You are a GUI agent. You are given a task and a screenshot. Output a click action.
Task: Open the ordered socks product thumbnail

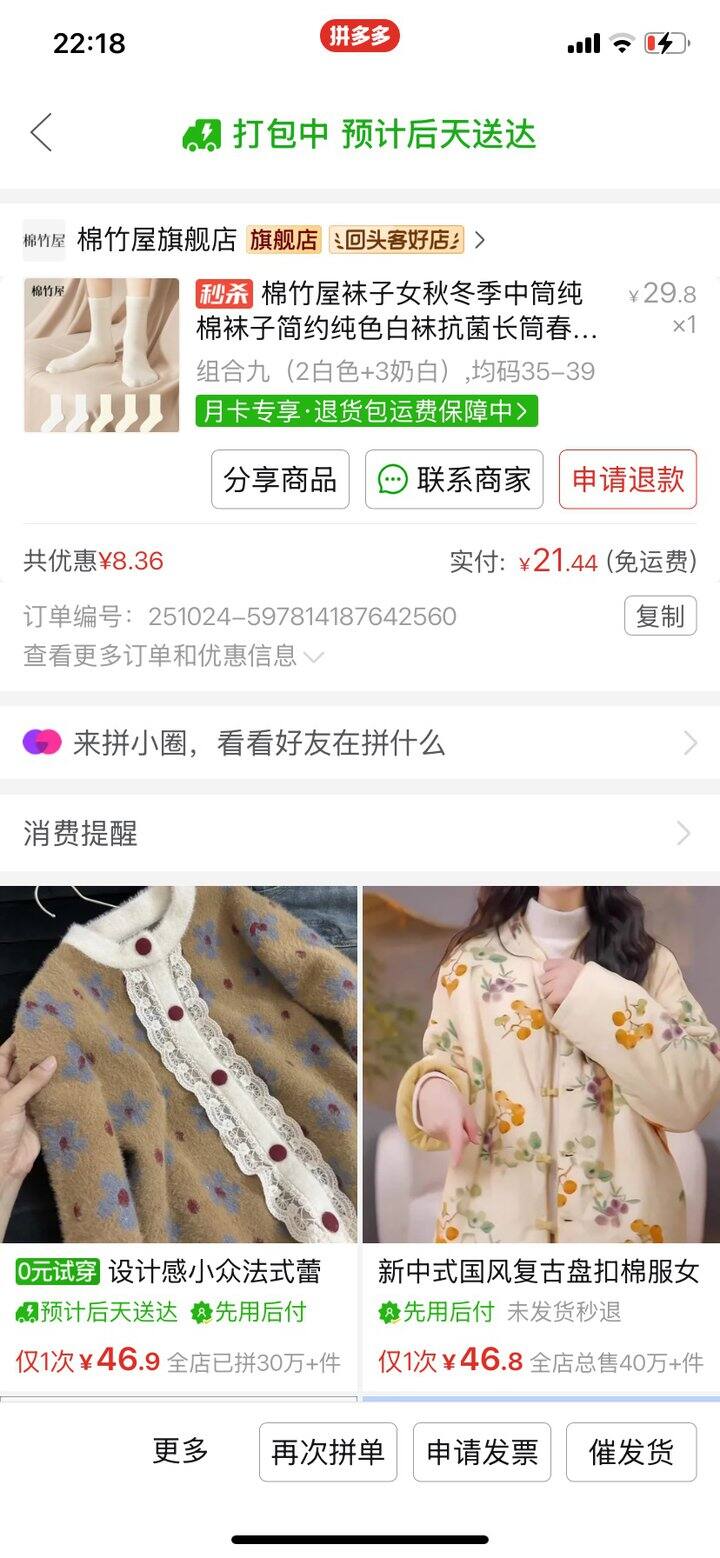pos(101,355)
